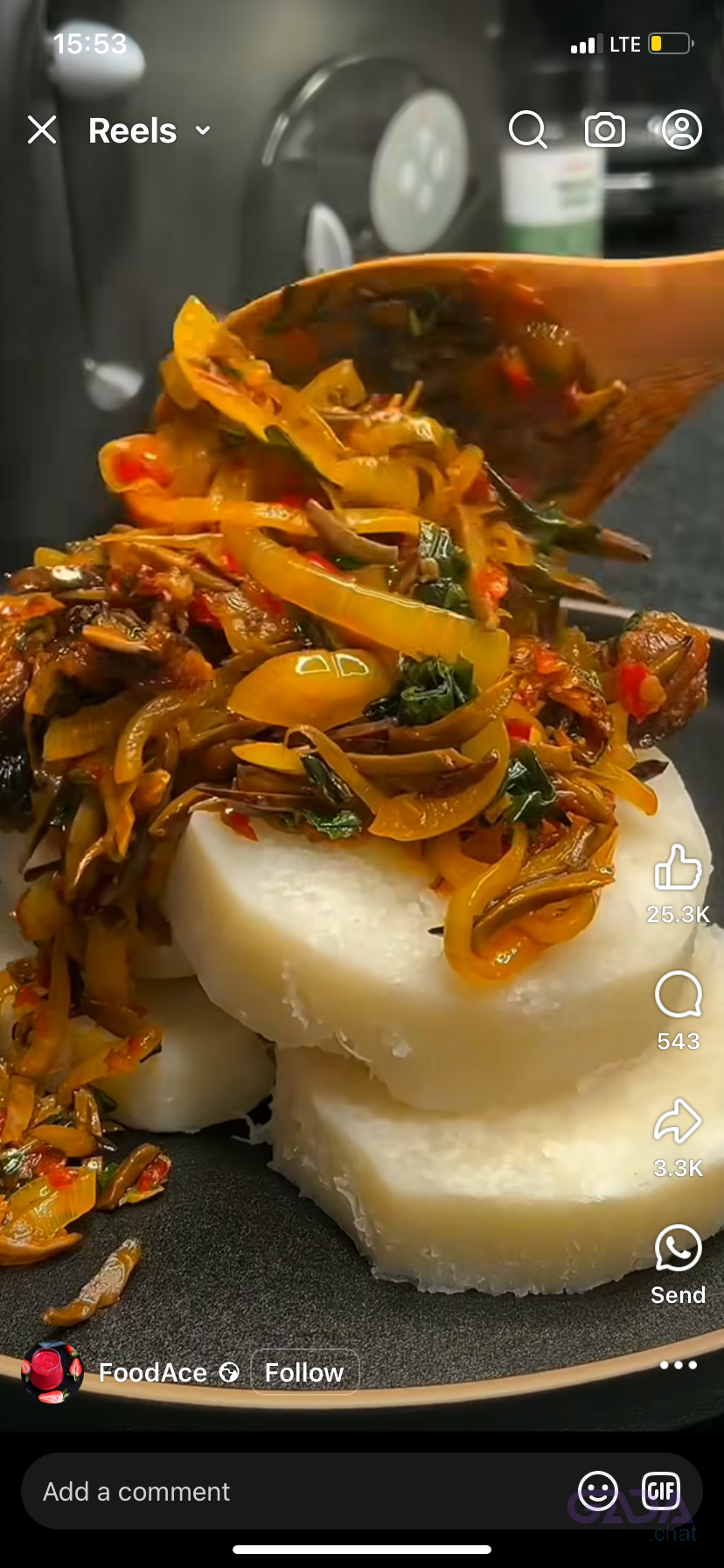
Task: Open FoodAce's profile picture
Action: click(52, 1372)
